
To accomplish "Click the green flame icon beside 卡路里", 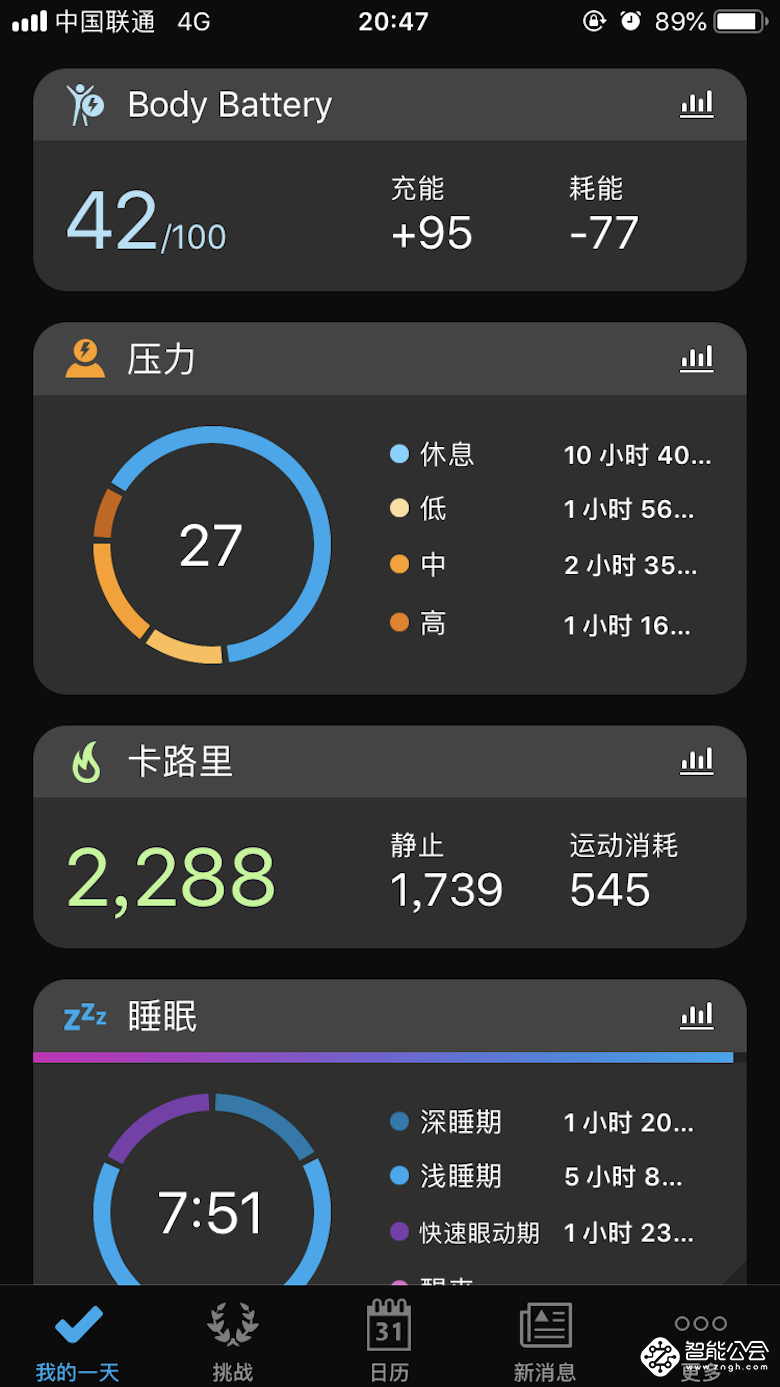I will [x=85, y=761].
